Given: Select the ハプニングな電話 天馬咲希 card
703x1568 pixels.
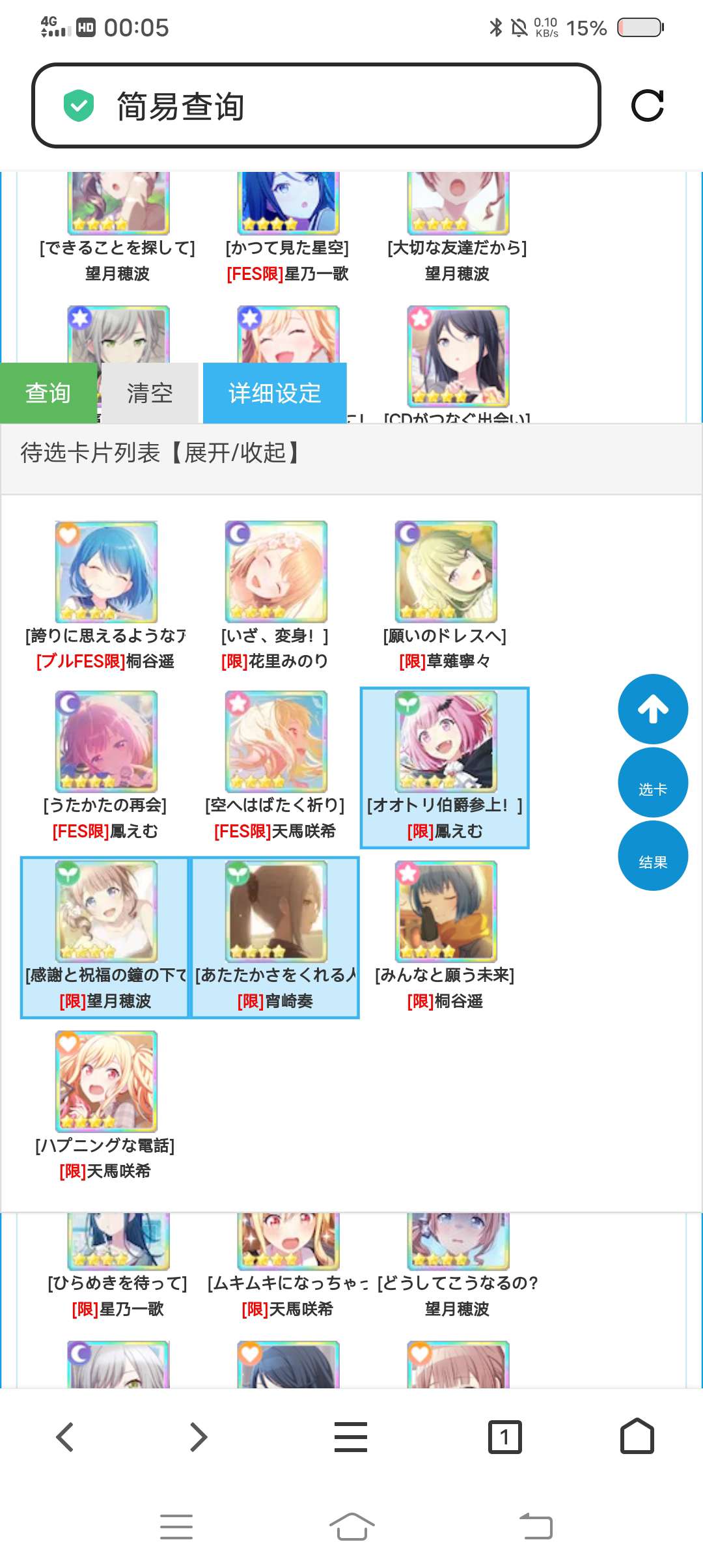Looking at the screenshot, I should [106, 1082].
